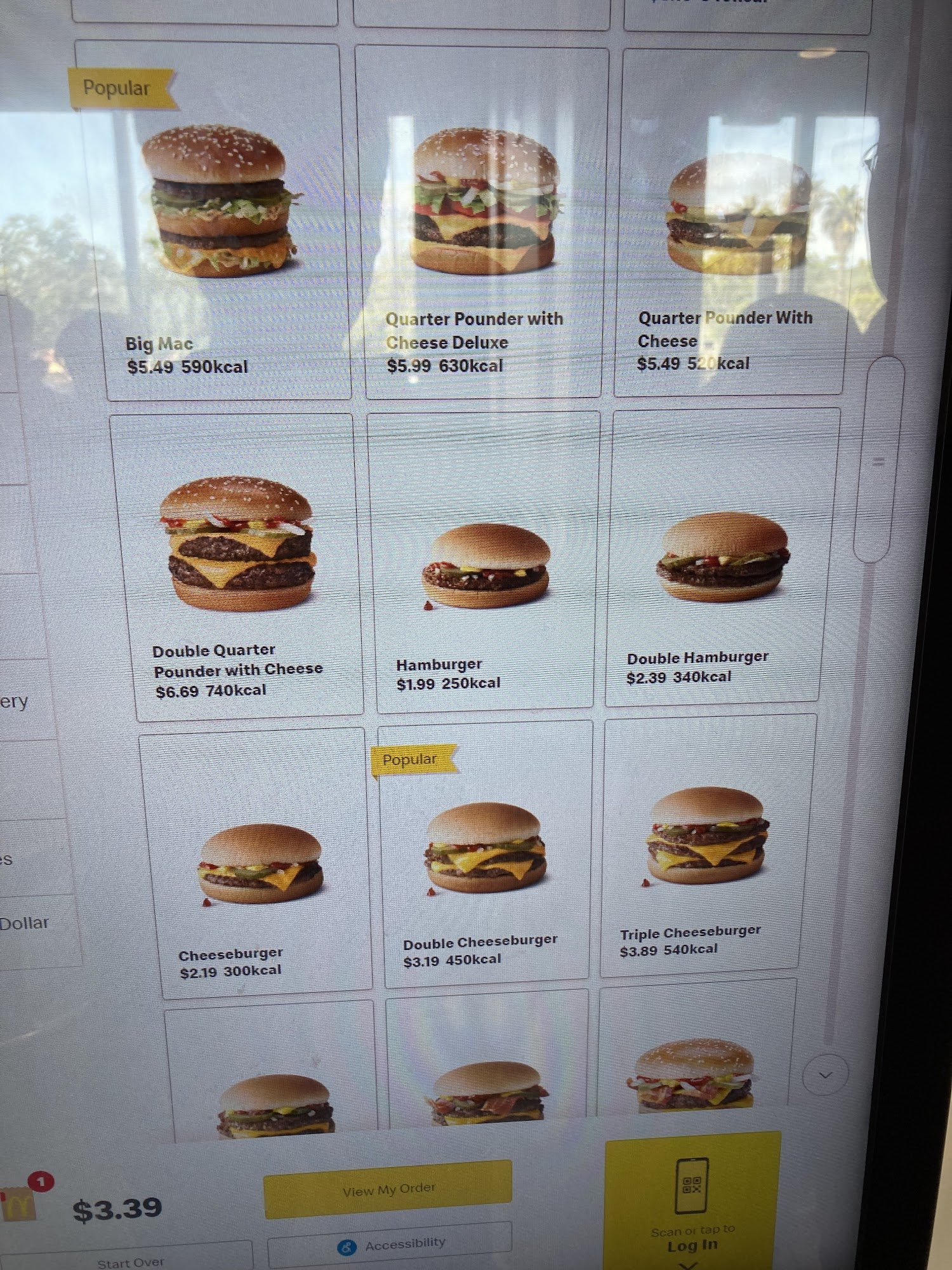Tap Scan or tap to Log In

tap(692, 1206)
